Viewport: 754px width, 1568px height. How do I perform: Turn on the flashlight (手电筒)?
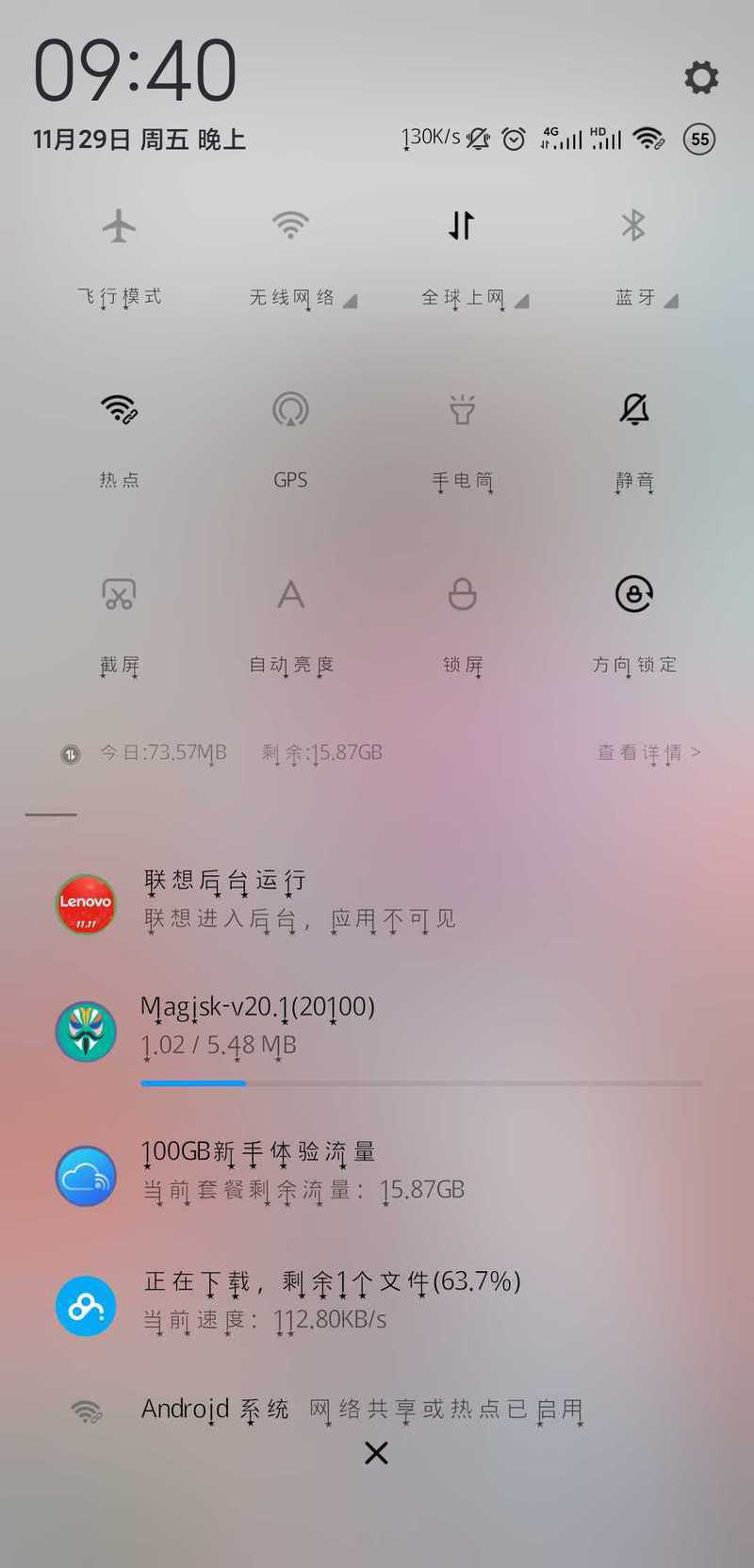462,409
